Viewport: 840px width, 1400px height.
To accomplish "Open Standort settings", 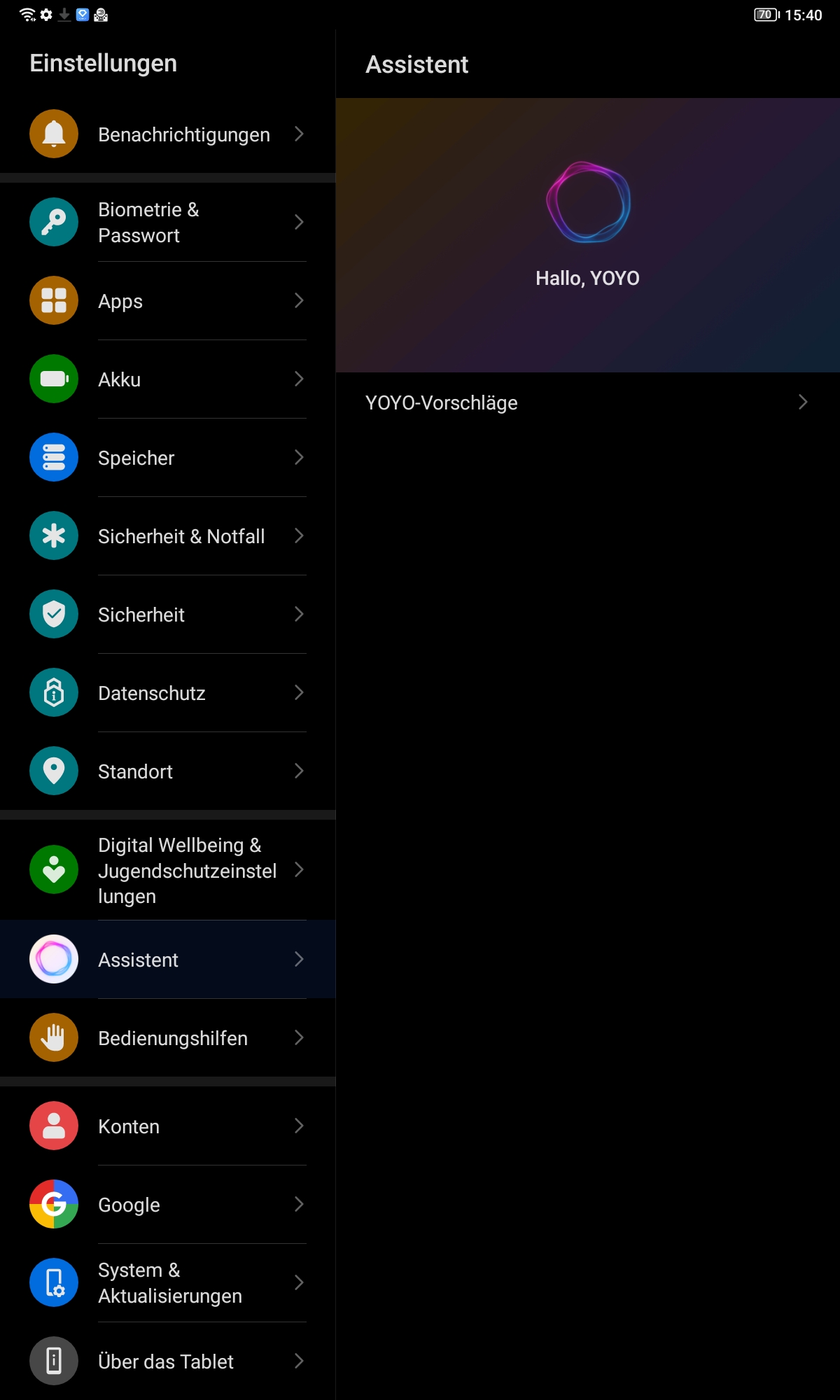I will [167, 771].
